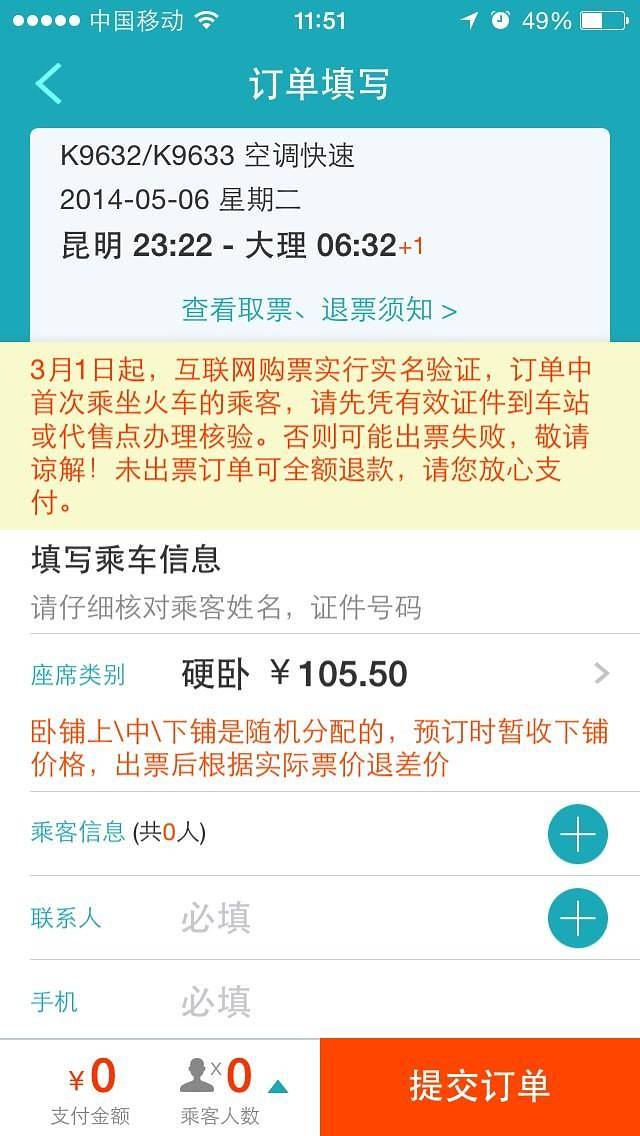Tap the 联系人 必填 name field
Image resolution: width=640 pixels, height=1136 pixels.
[340, 918]
